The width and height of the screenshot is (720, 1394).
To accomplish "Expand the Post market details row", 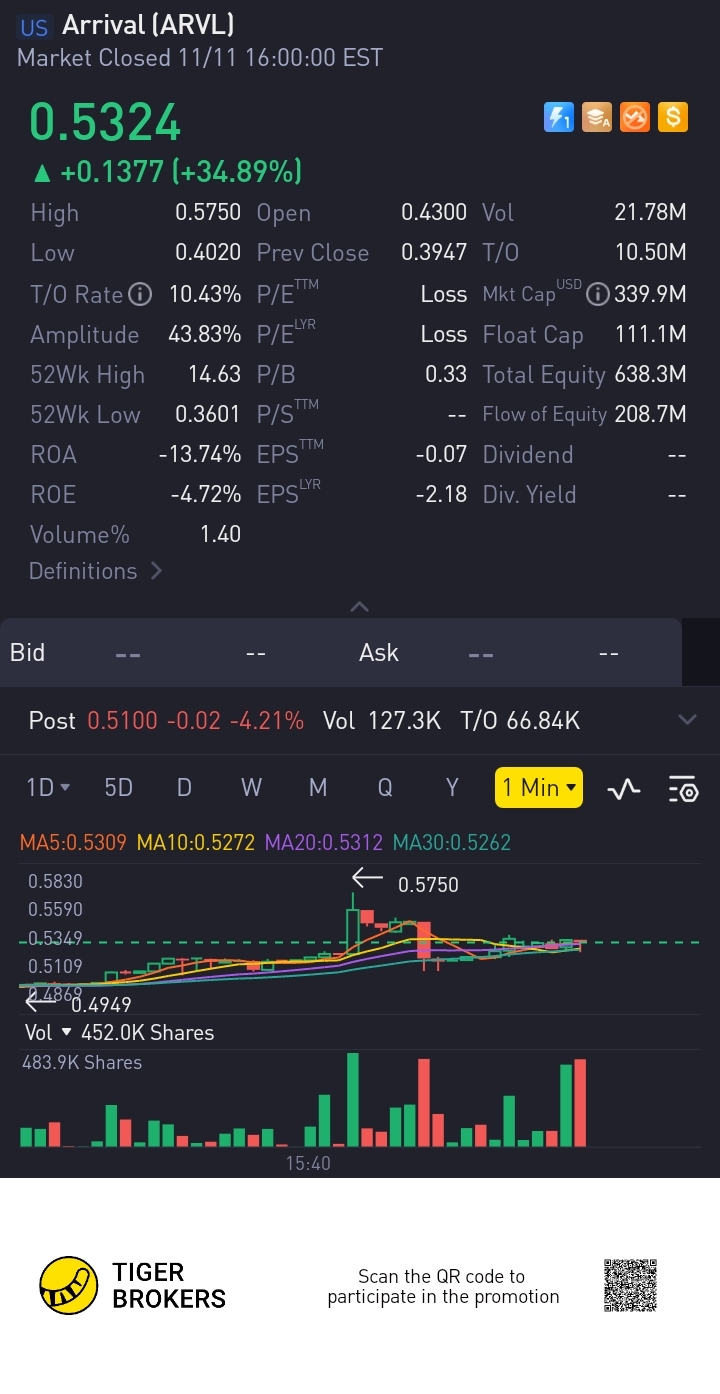I will 687,720.
